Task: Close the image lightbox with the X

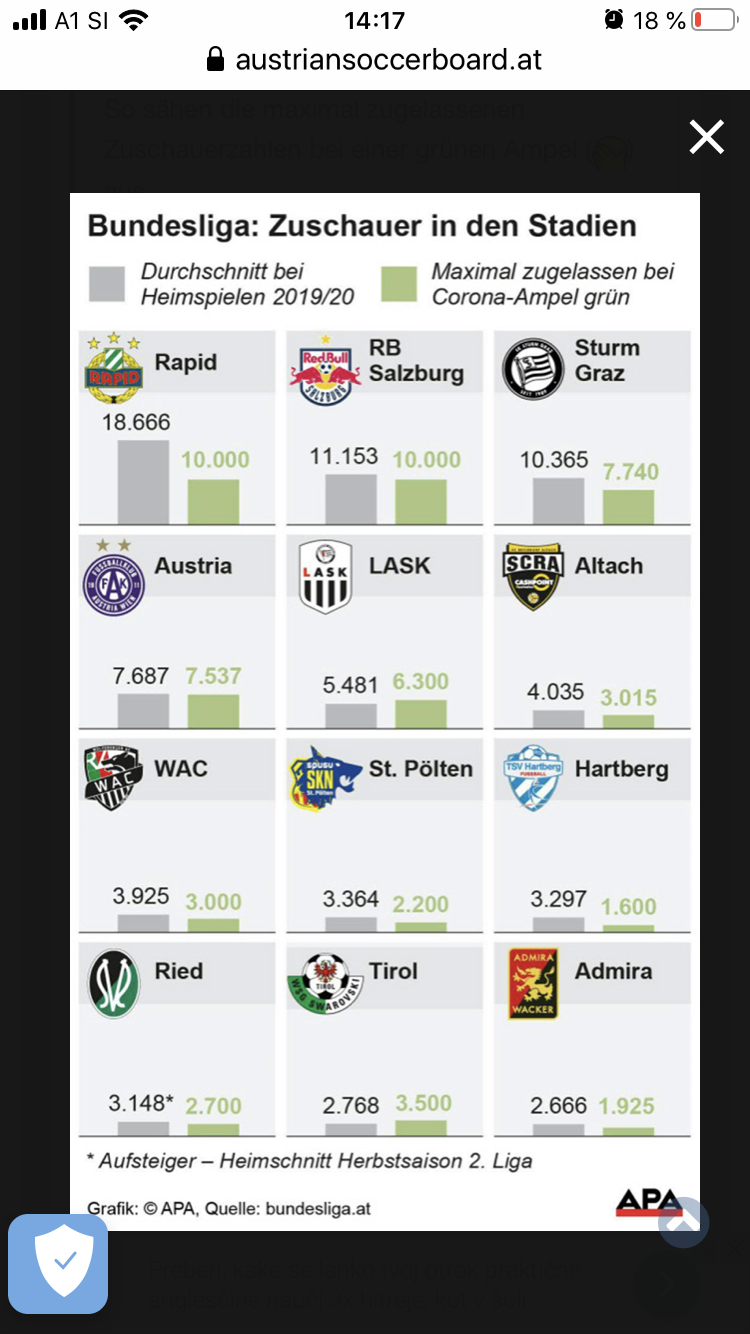Action: (706, 137)
